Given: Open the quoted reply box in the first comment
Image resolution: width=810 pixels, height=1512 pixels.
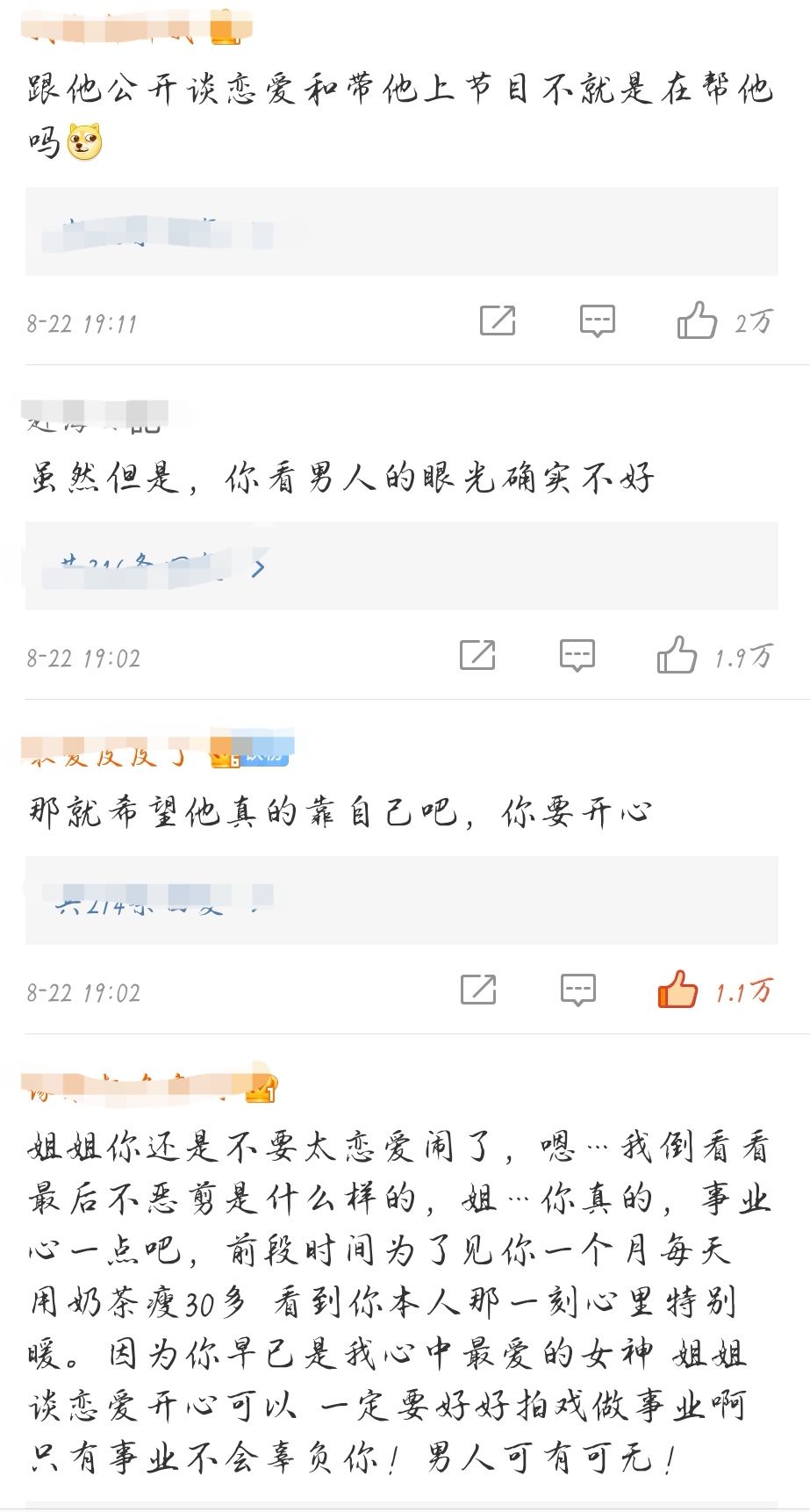Looking at the screenshot, I should (404, 237).
